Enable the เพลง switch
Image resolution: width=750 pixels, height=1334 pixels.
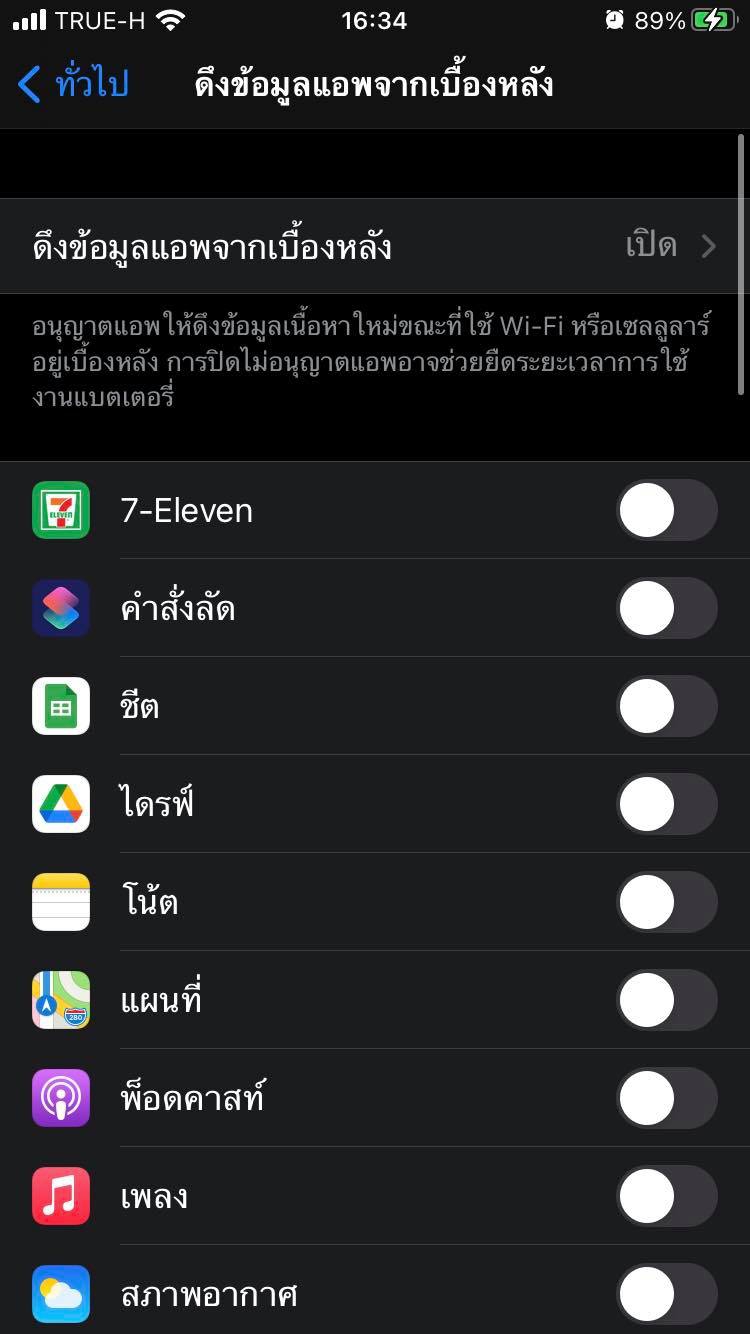667,1196
